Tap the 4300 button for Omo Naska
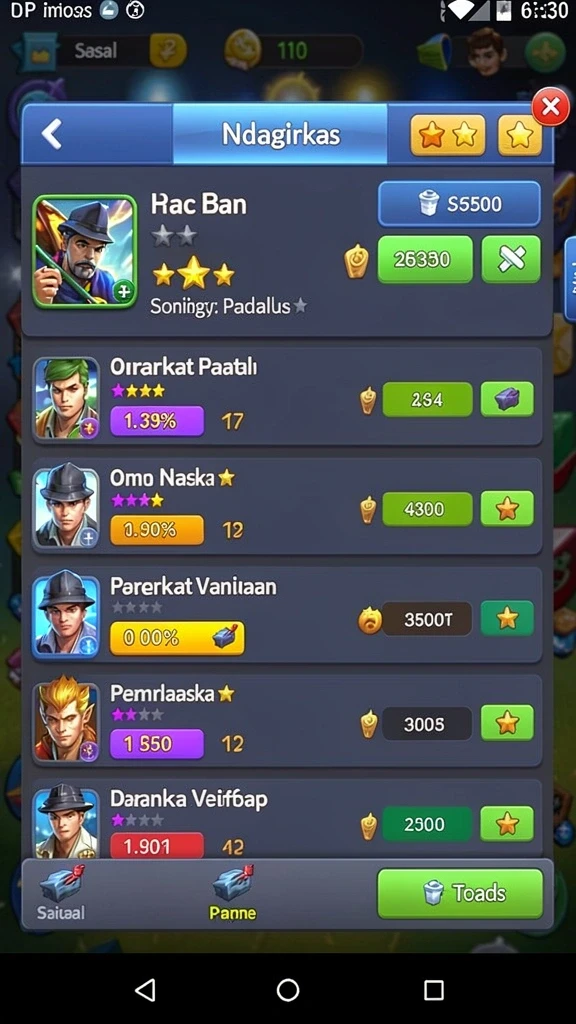This screenshot has height=1024, width=576. [427, 509]
